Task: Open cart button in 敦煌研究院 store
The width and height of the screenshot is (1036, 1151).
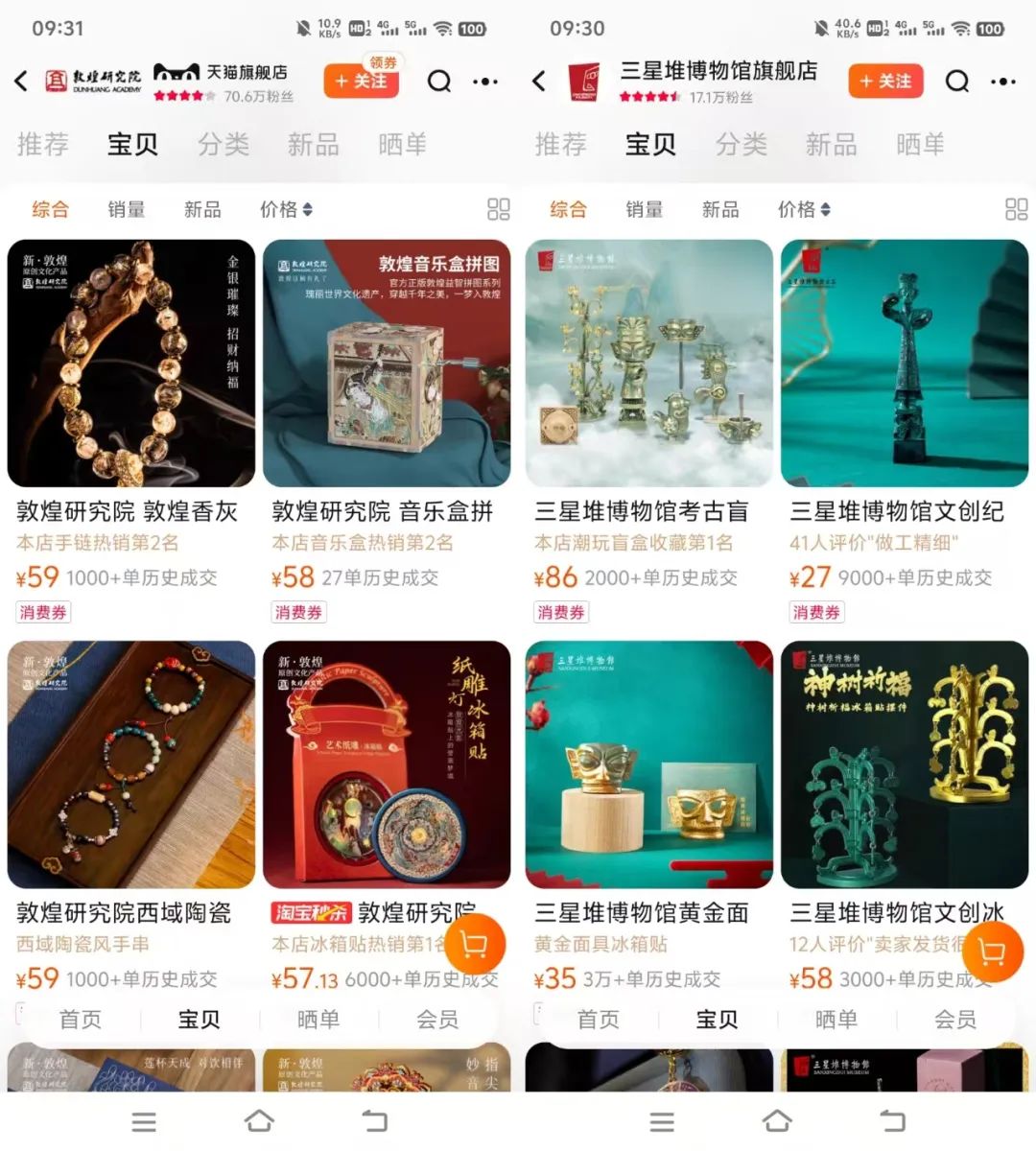Action: [x=474, y=946]
